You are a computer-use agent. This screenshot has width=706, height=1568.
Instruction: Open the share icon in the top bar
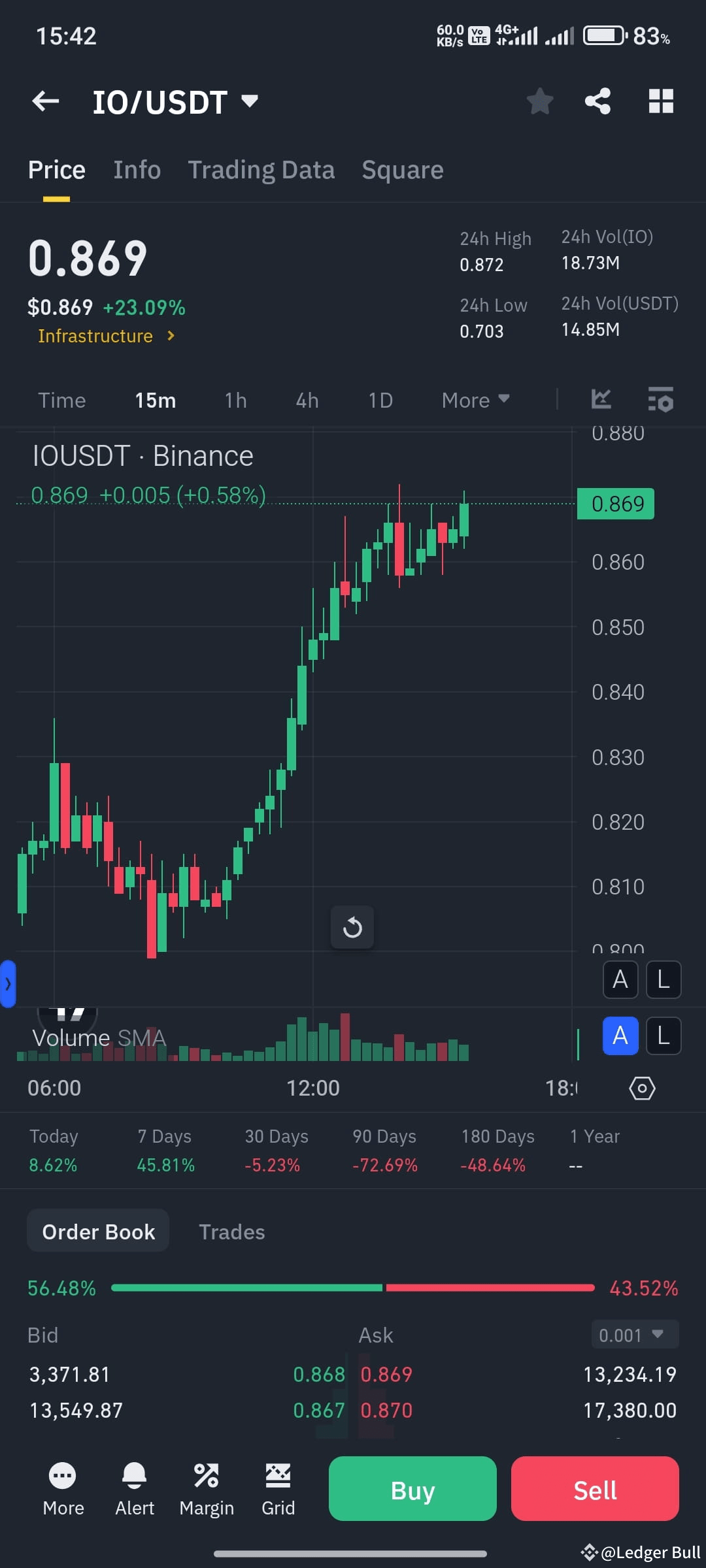[x=597, y=101]
